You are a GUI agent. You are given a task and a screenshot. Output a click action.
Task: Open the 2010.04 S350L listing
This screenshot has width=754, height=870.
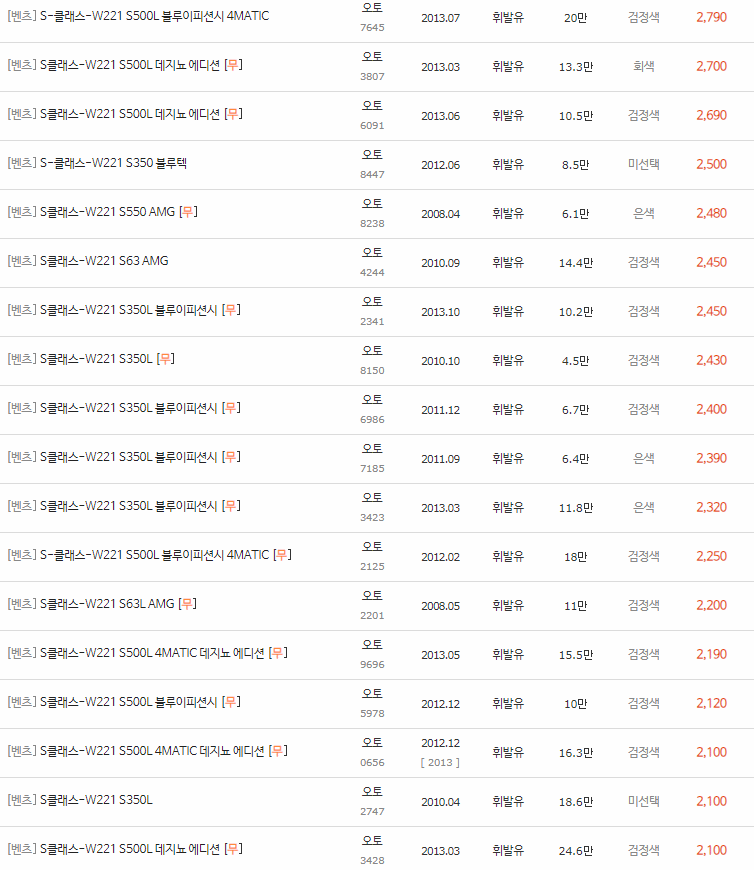[100, 800]
